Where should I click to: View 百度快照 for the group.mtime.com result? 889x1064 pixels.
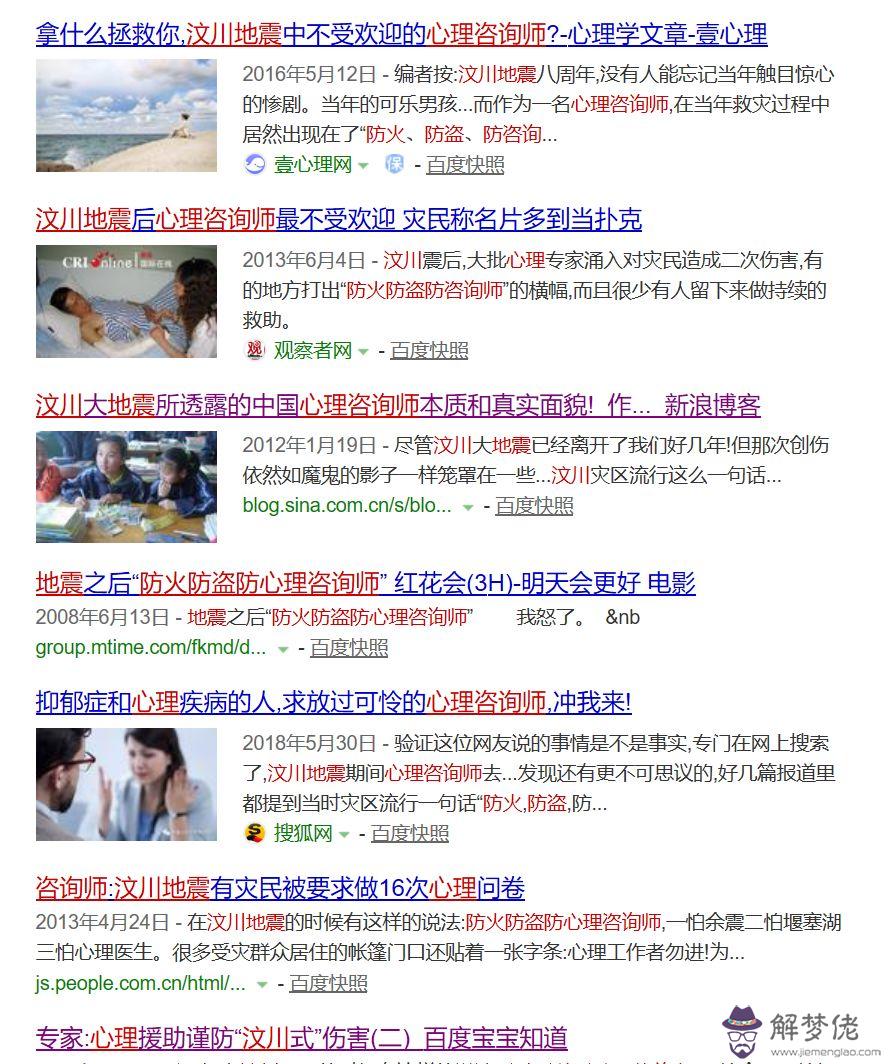point(349,648)
